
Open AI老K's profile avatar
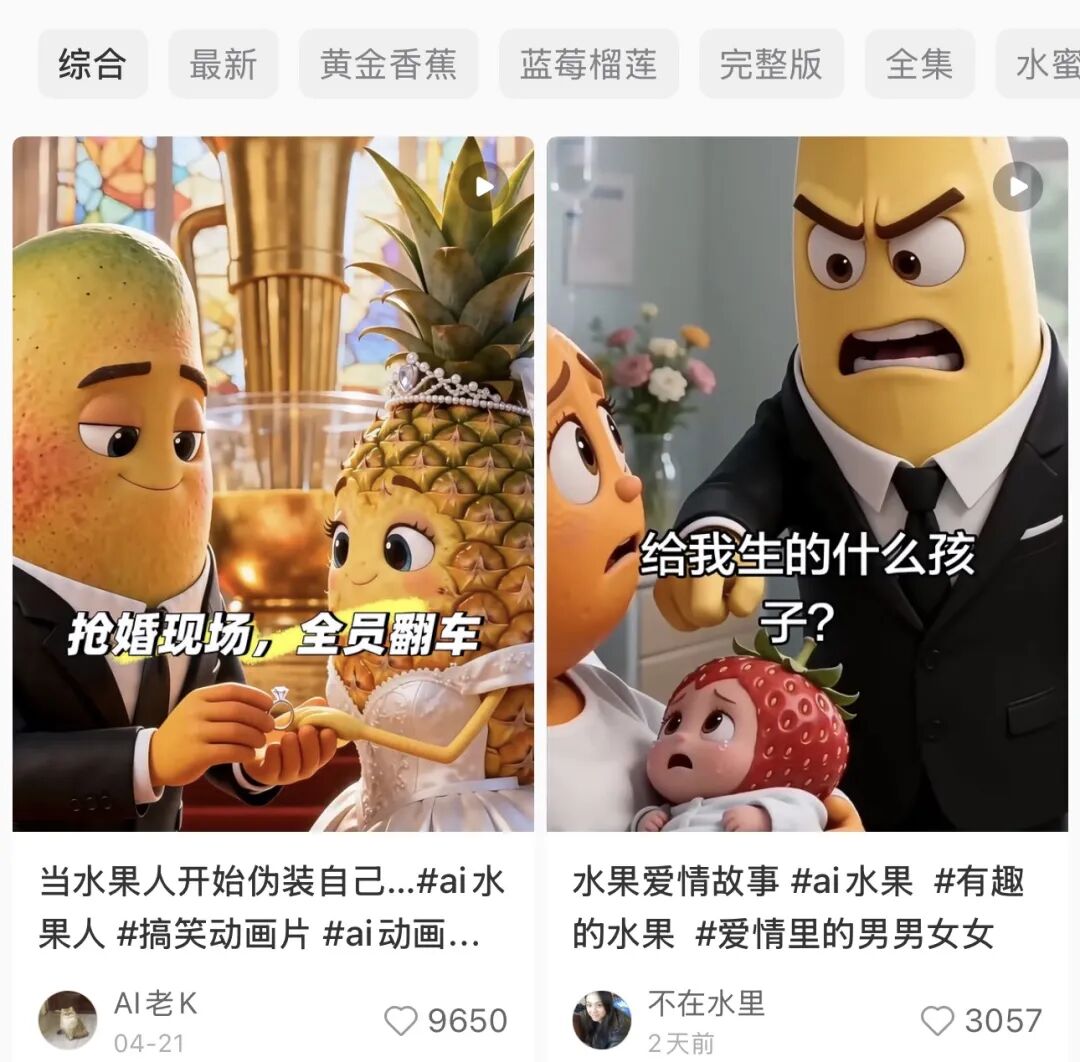click(x=67, y=1020)
